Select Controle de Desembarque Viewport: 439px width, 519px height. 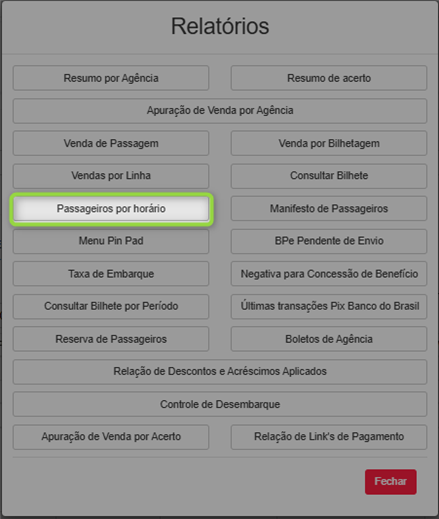pos(220,404)
